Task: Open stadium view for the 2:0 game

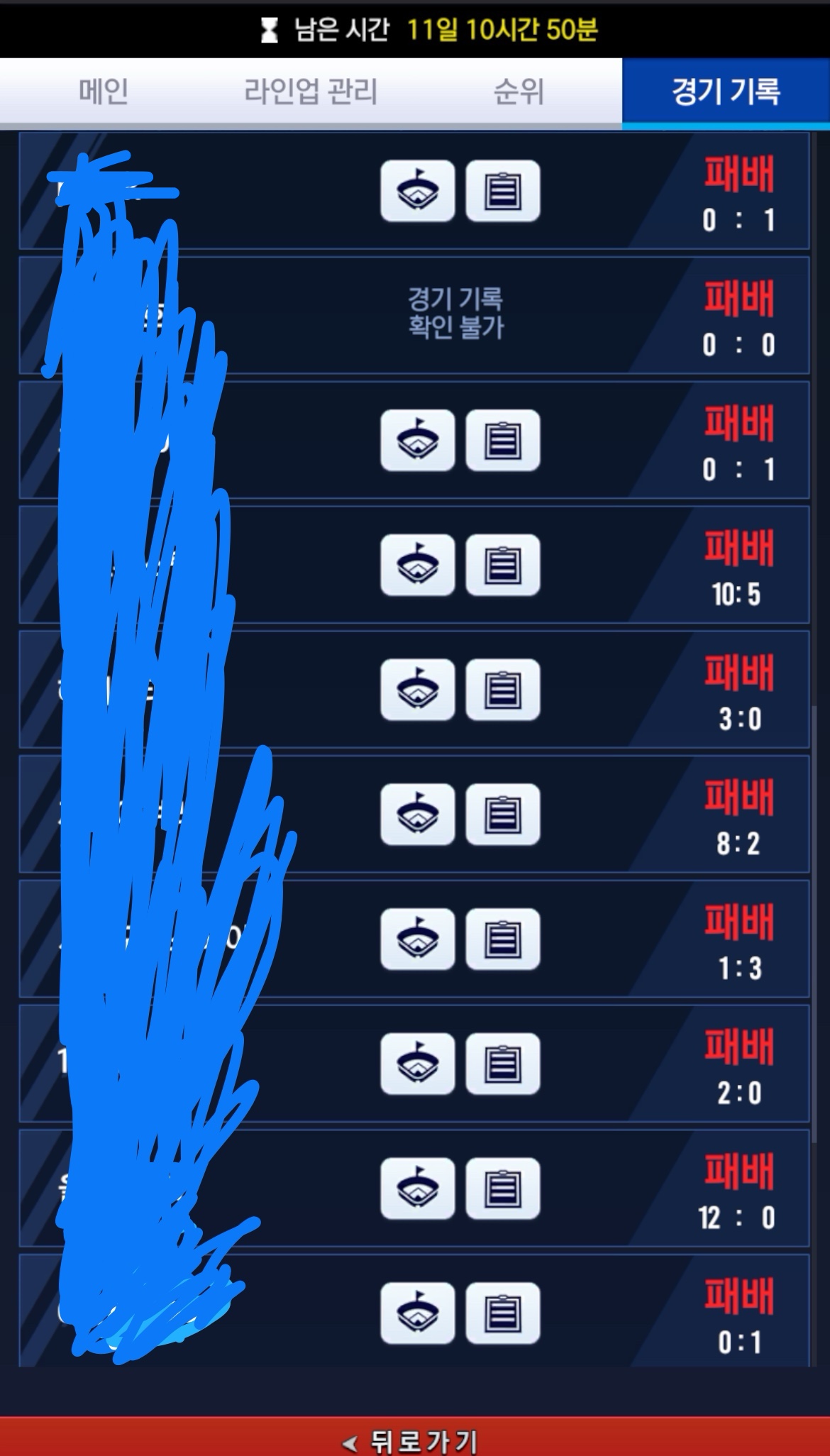Action: [417, 1064]
